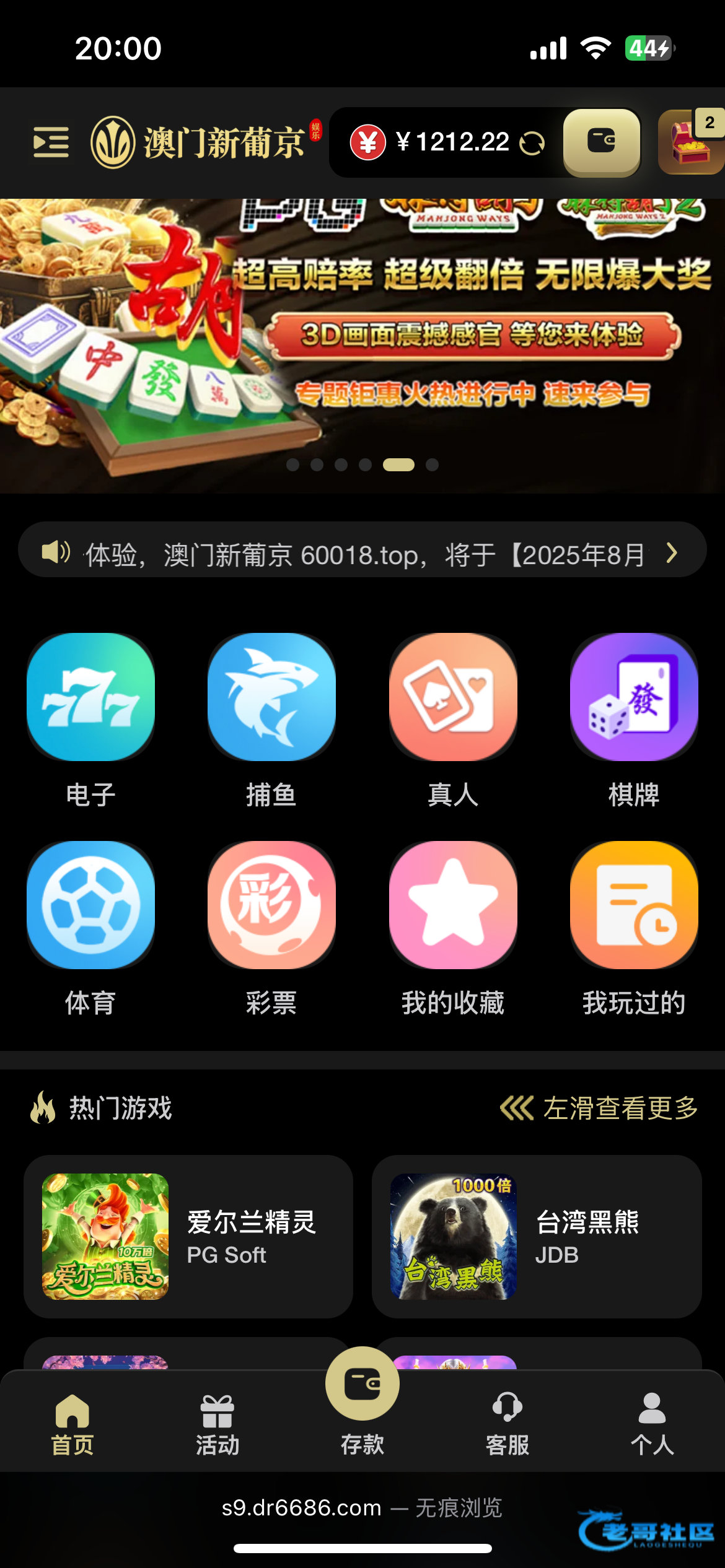Go to the 体育 sports category
725x1568 pixels.
(91, 905)
